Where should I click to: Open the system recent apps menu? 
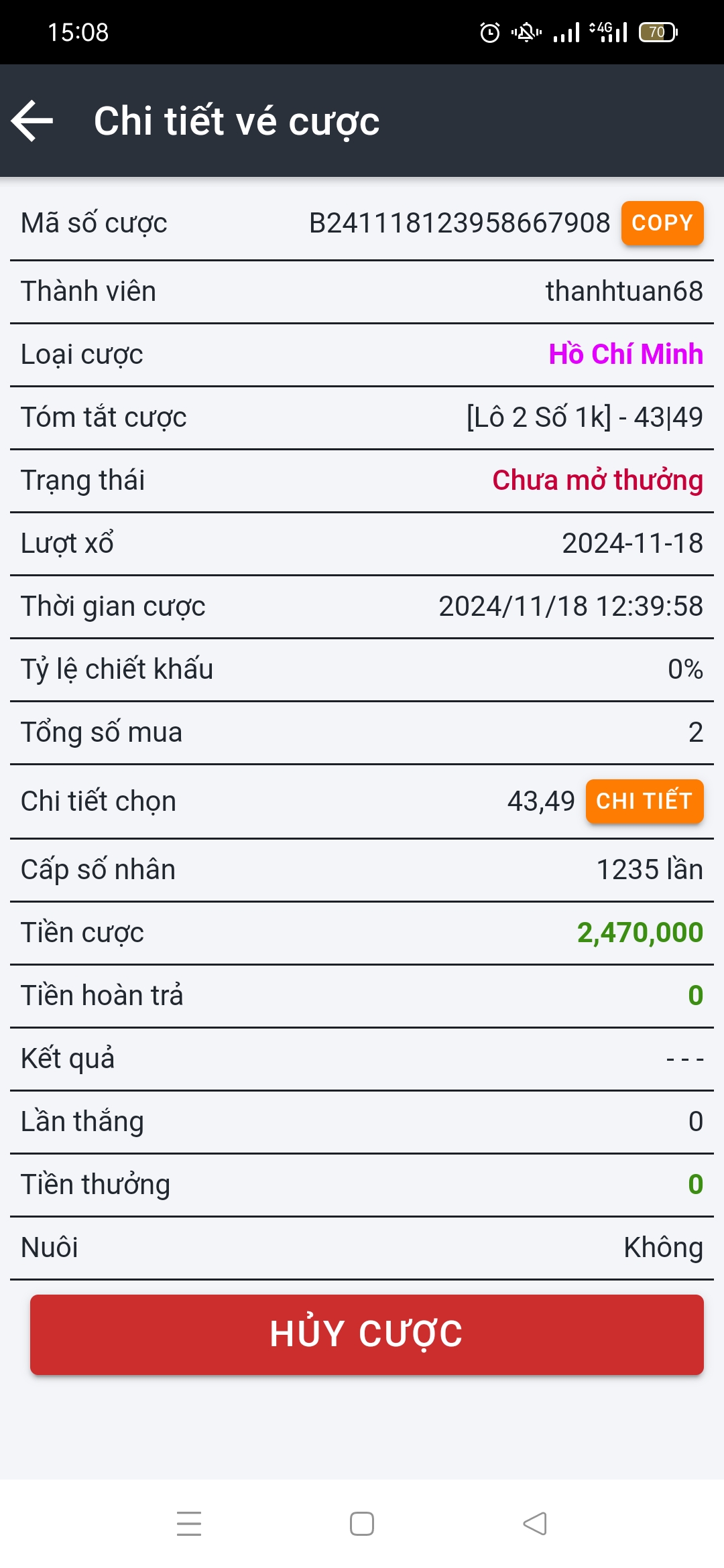coord(189,1524)
